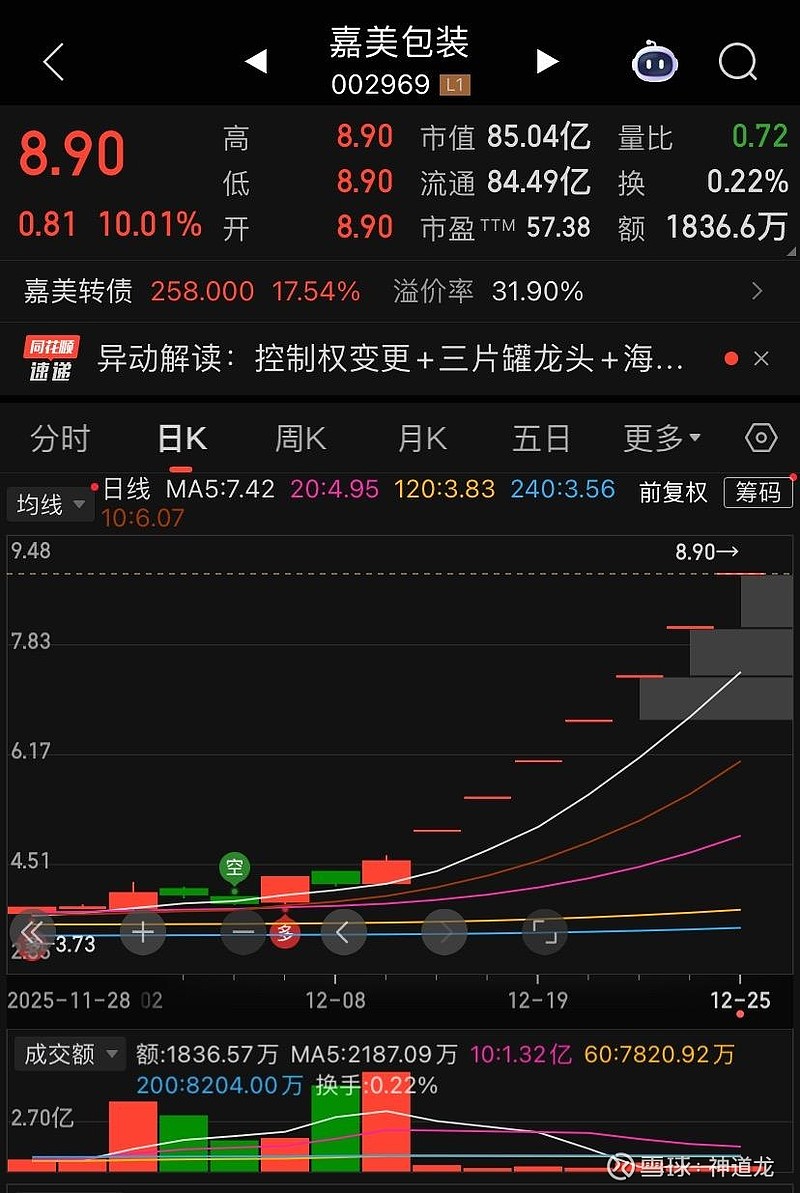Collapse the chart toolbar with double-arrow icon
Screen dimensions: 800x1193
[x=33, y=932]
